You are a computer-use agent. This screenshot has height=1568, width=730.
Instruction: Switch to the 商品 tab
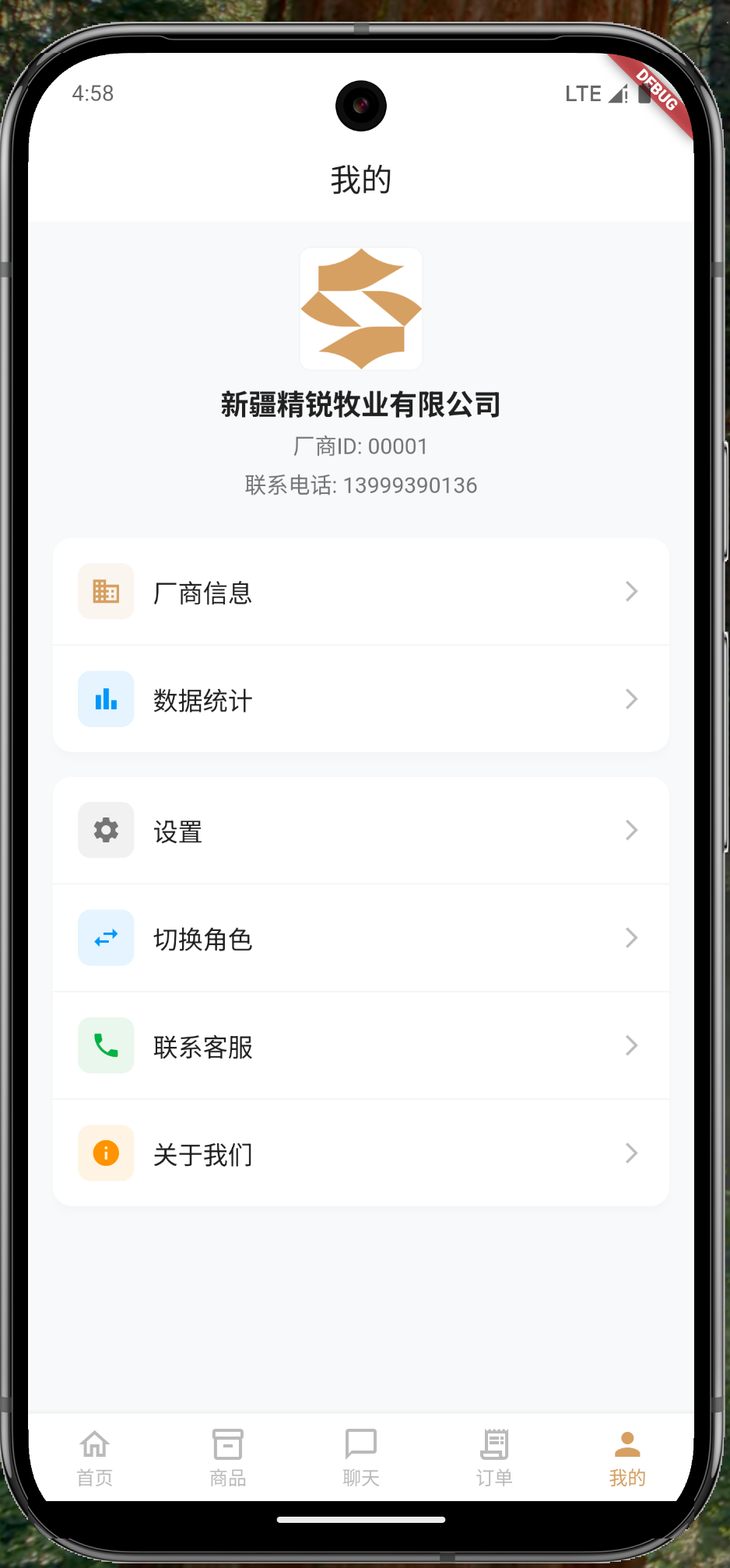click(x=226, y=1458)
